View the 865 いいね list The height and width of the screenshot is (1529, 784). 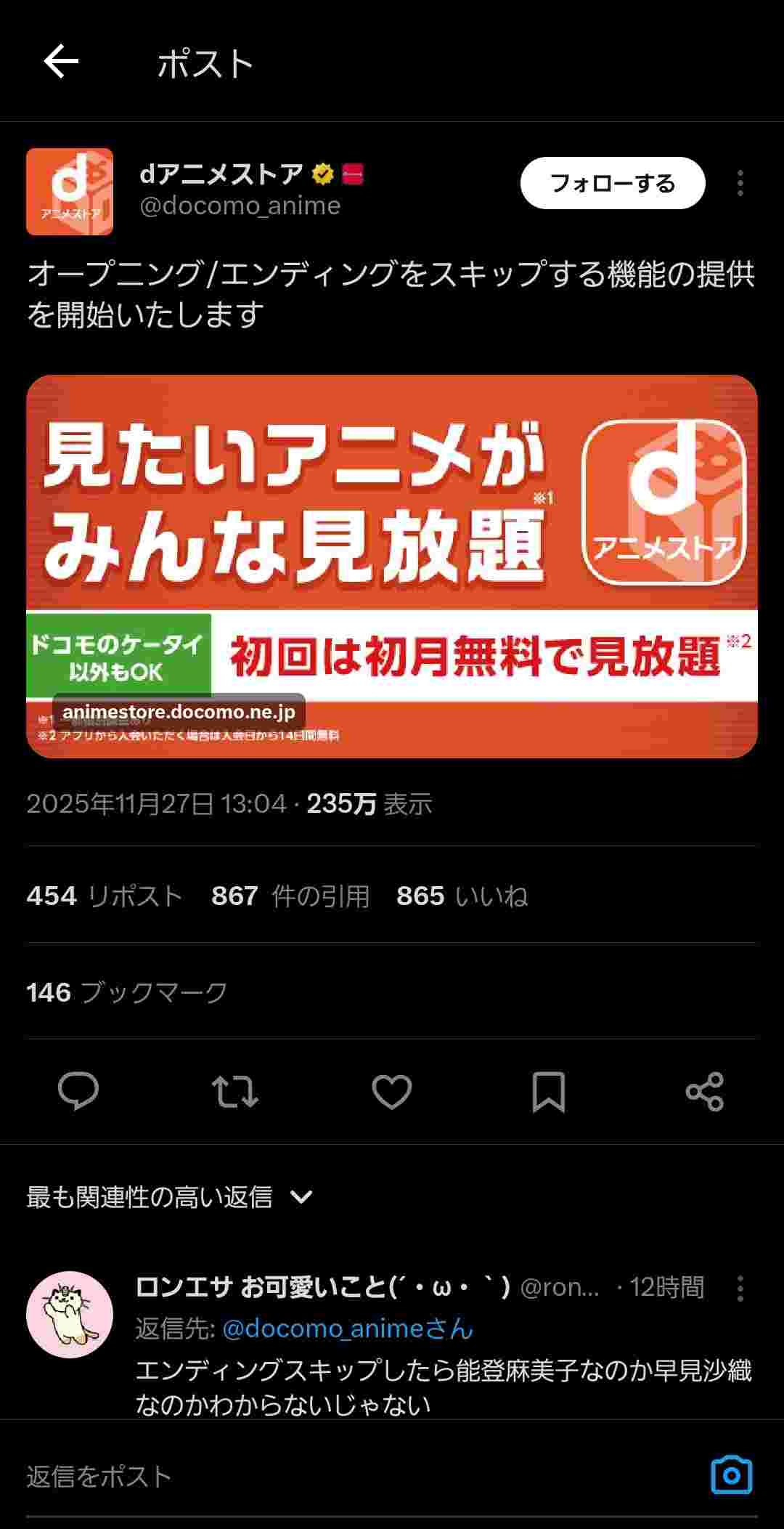(x=462, y=896)
